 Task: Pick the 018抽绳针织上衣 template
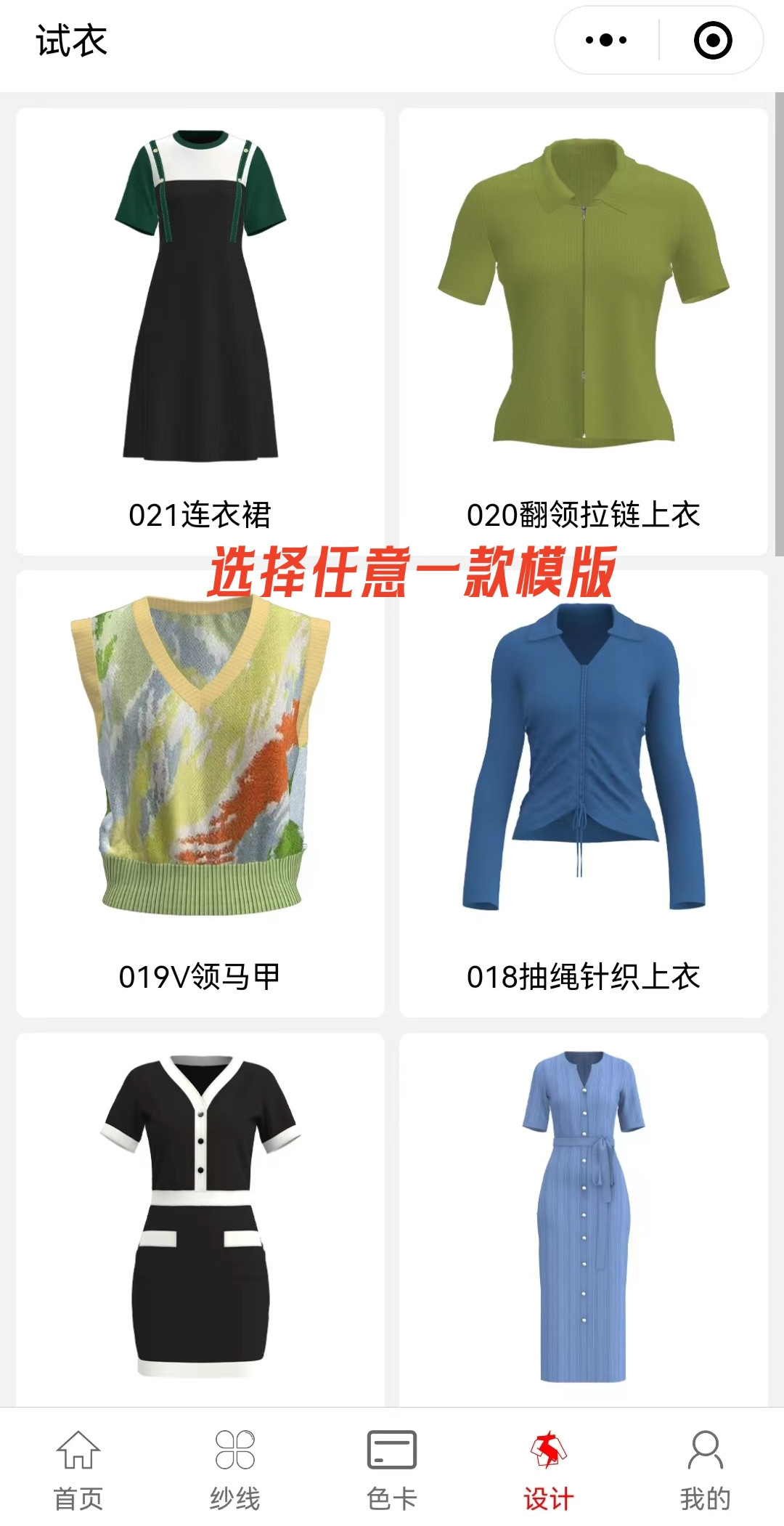[x=583, y=792]
